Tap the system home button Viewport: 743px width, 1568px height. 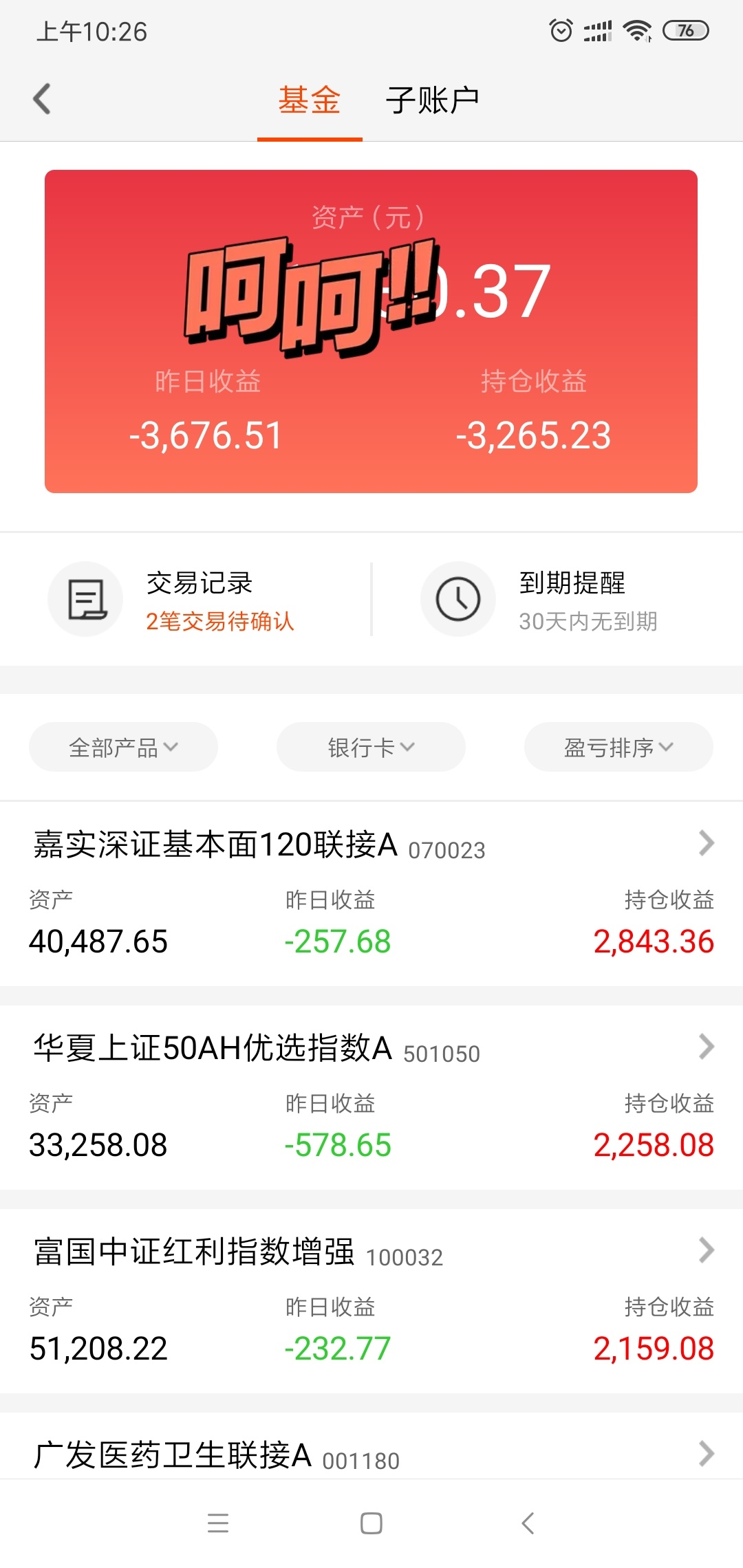pyautogui.click(x=371, y=1523)
